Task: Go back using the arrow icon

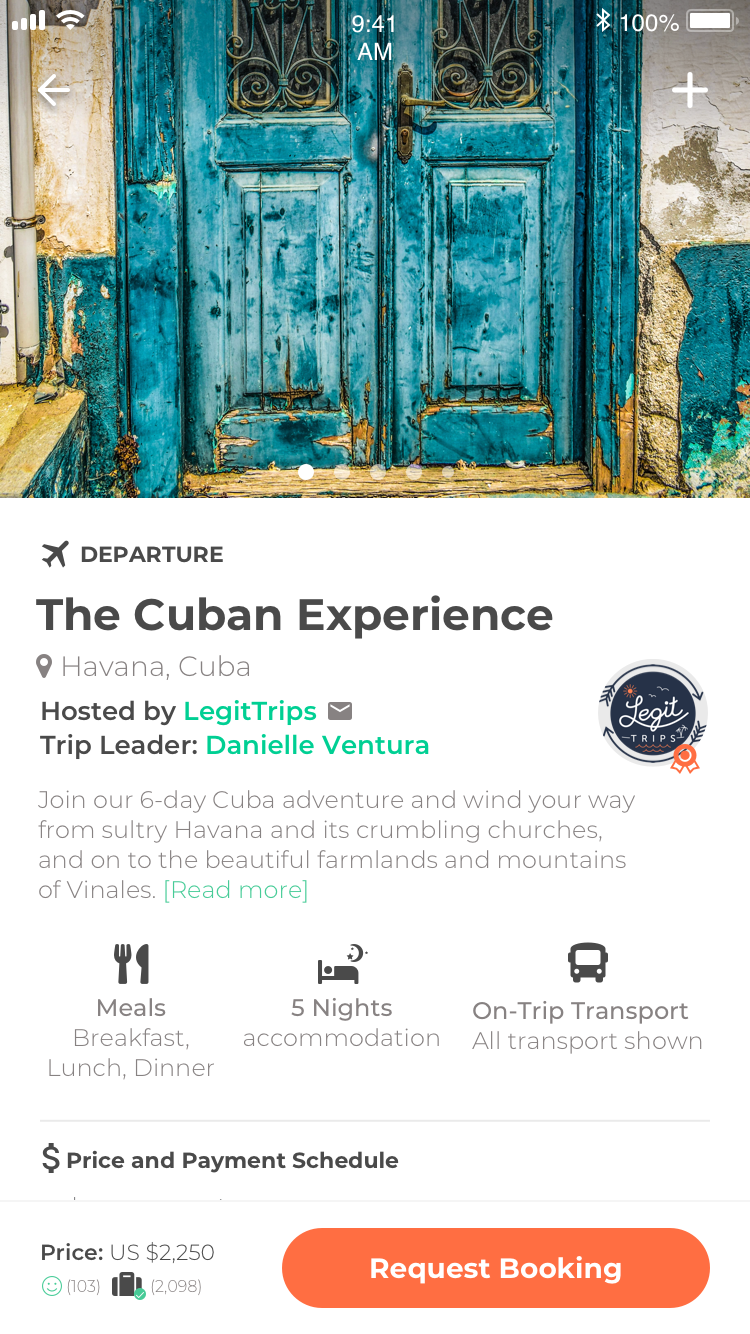Action: pyautogui.click(x=54, y=90)
